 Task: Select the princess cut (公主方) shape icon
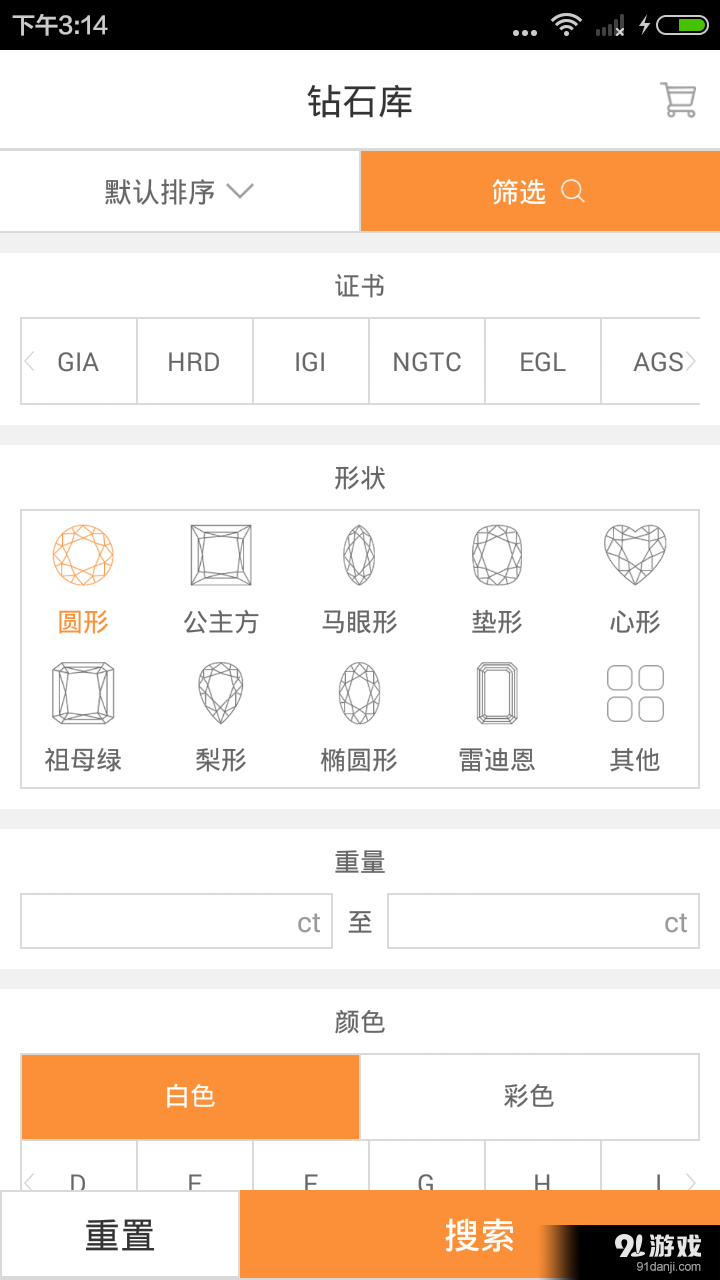click(220, 555)
